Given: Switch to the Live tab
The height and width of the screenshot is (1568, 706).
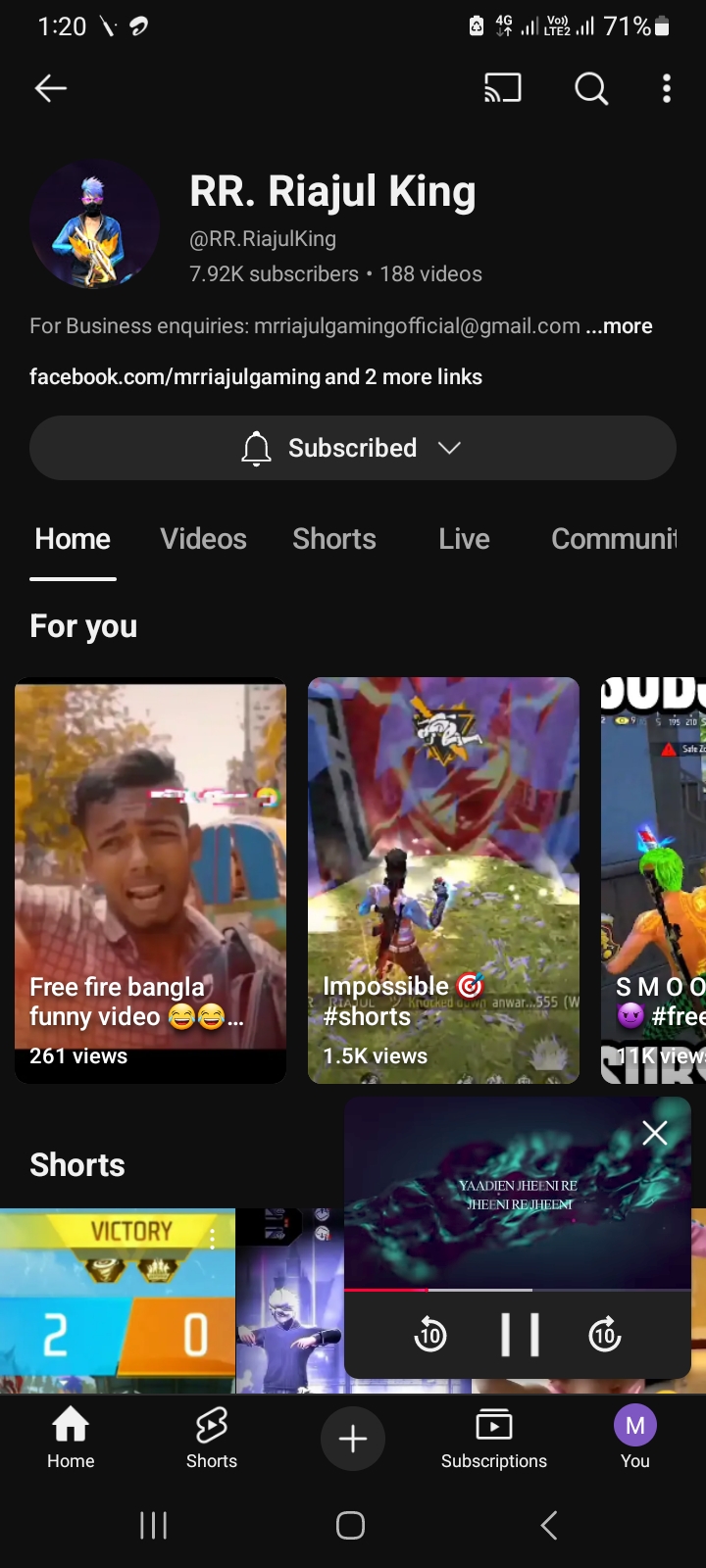Looking at the screenshot, I should pos(464,539).
